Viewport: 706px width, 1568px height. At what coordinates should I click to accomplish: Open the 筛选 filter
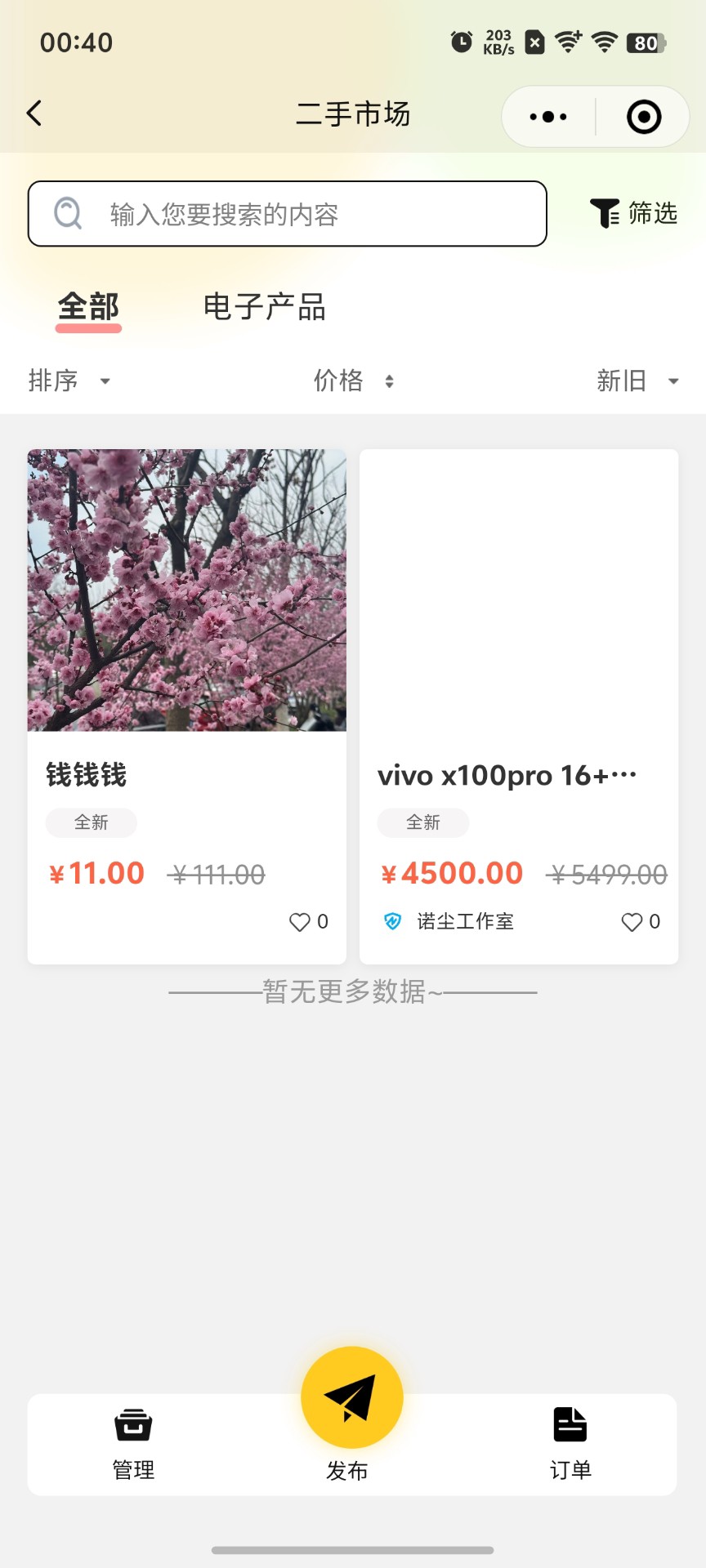pos(634,214)
